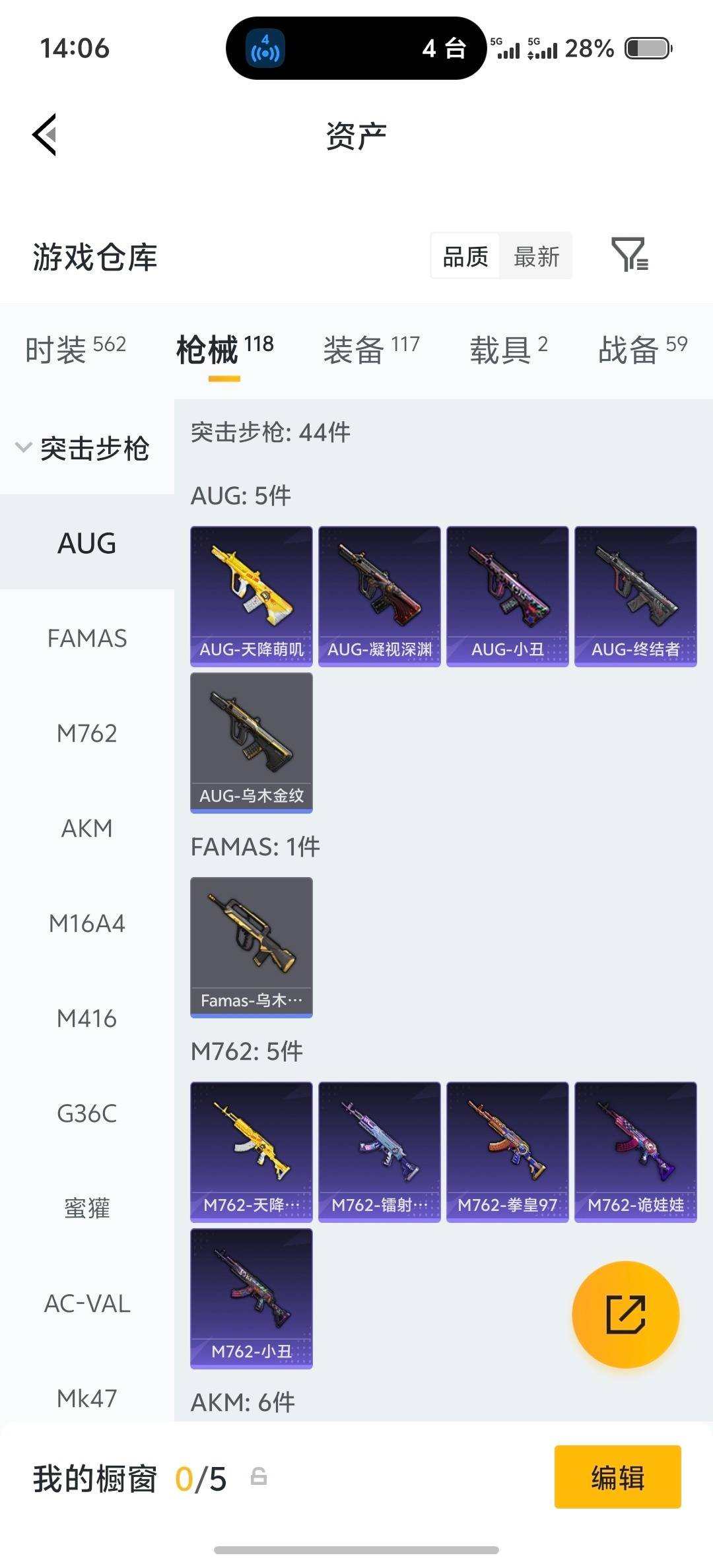
Task: Select the AUG category in sidebar
Action: coord(86,543)
